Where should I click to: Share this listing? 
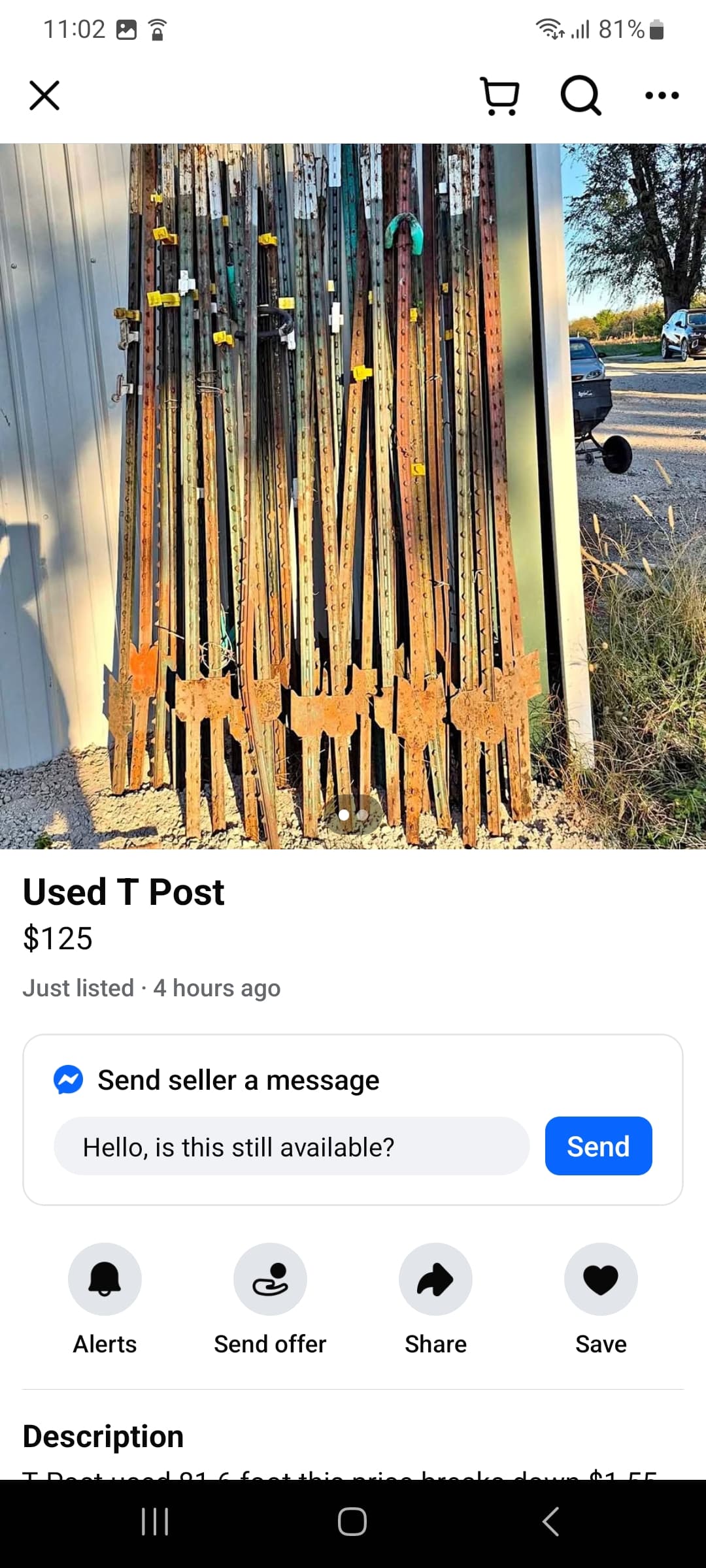[x=435, y=1279]
